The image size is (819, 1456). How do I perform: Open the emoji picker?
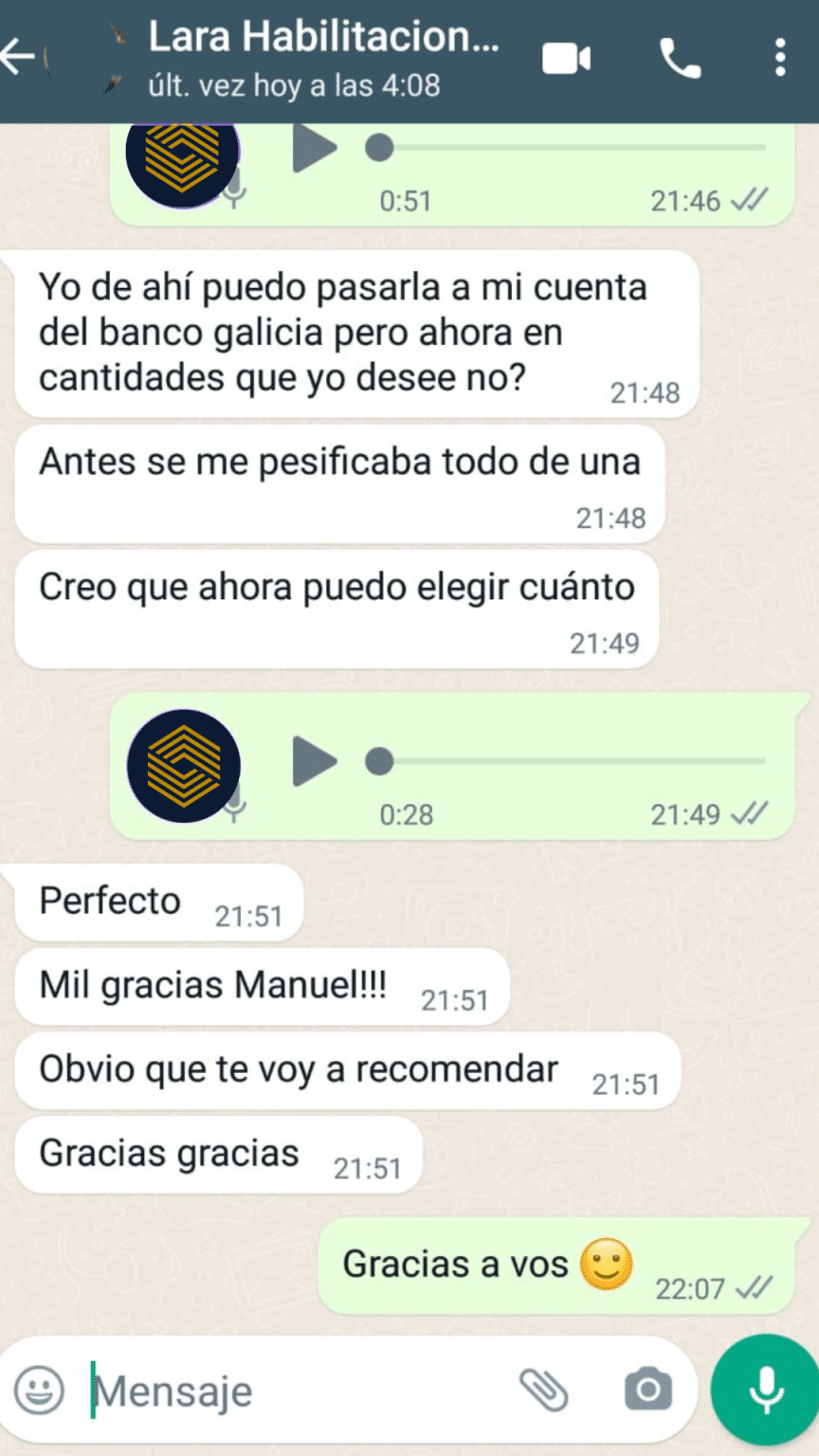click(x=40, y=1391)
